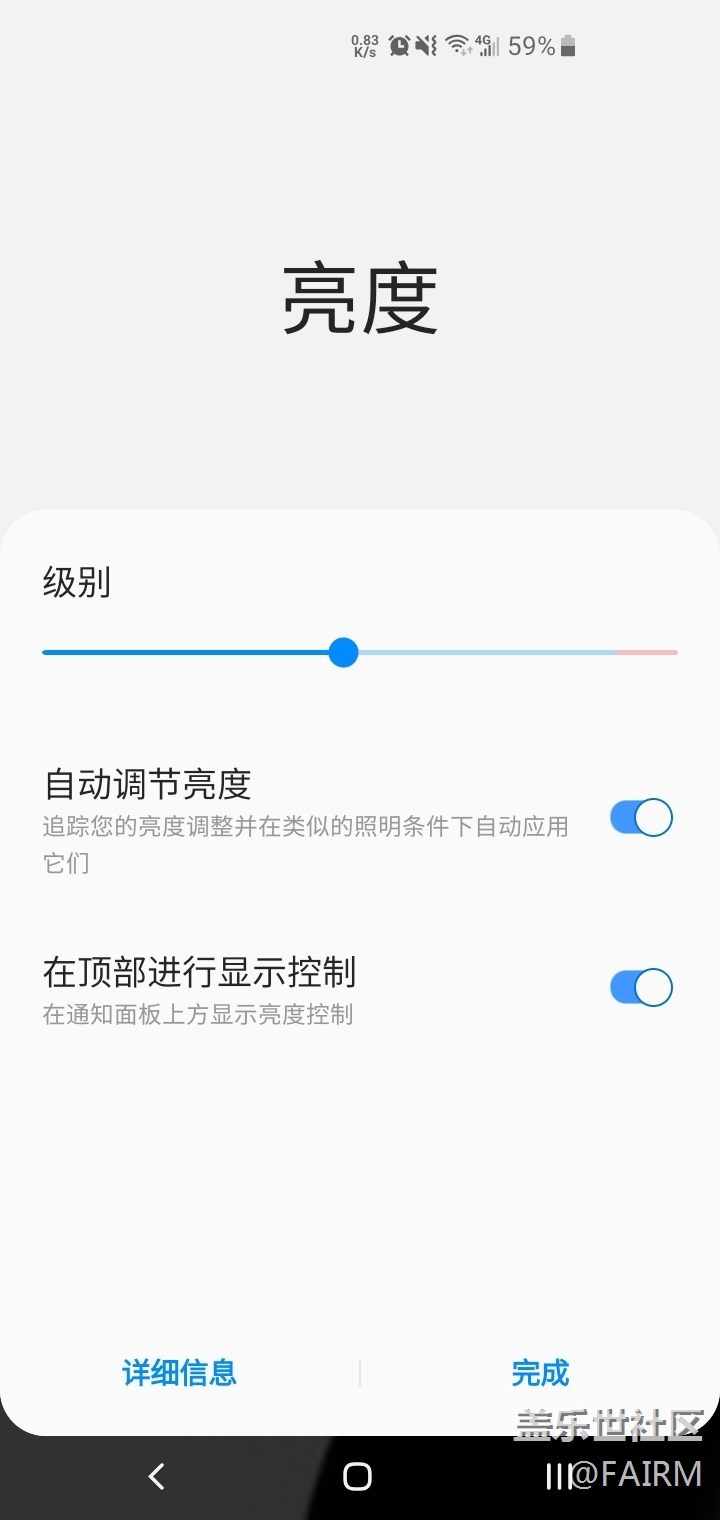This screenshot has height=1520, width=720.
Task: Disable the 自动调节亮度 switch
Action: (x=641, y=818)
